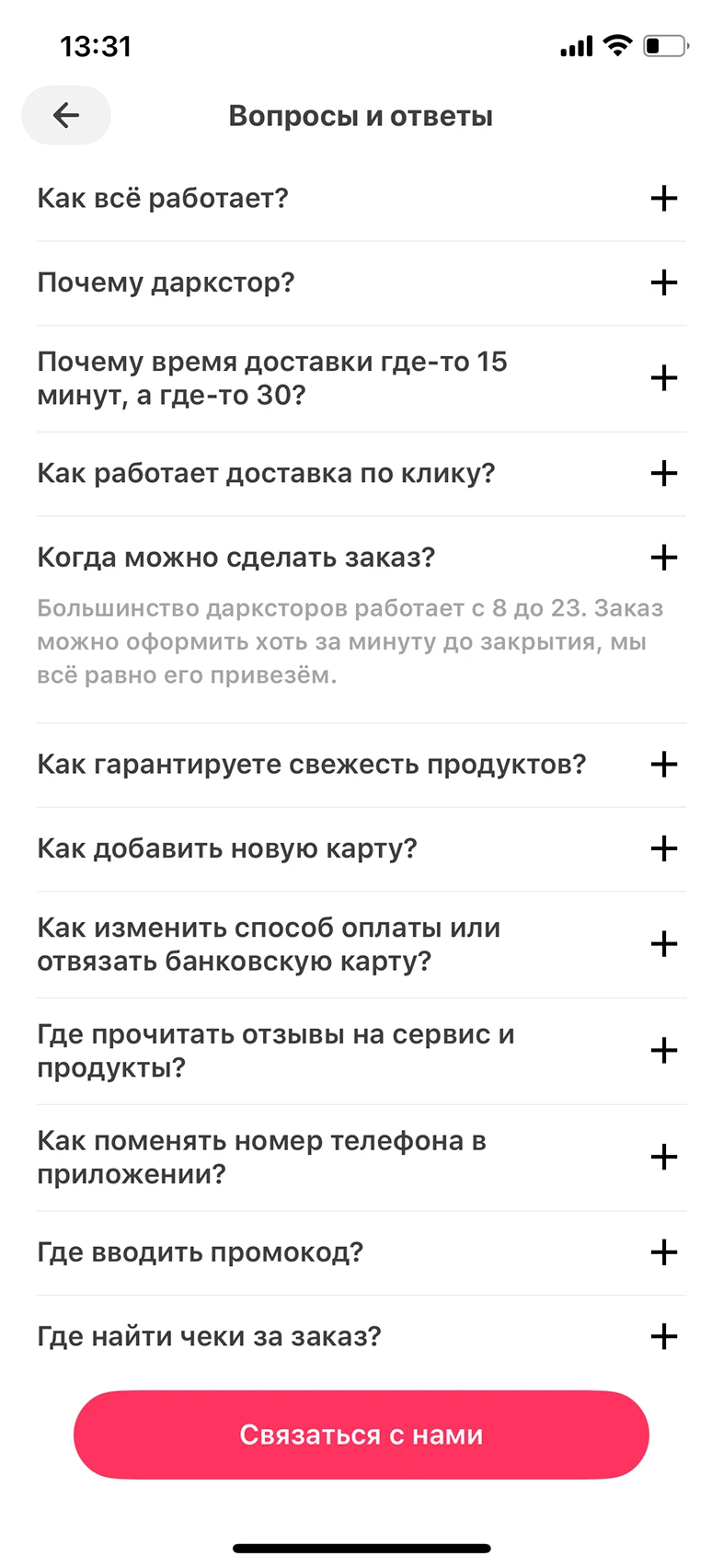Screen dimensions: 723x1568
Task: Tap the "Вопросы и ответы" screen title
Action: coord(361,115)
